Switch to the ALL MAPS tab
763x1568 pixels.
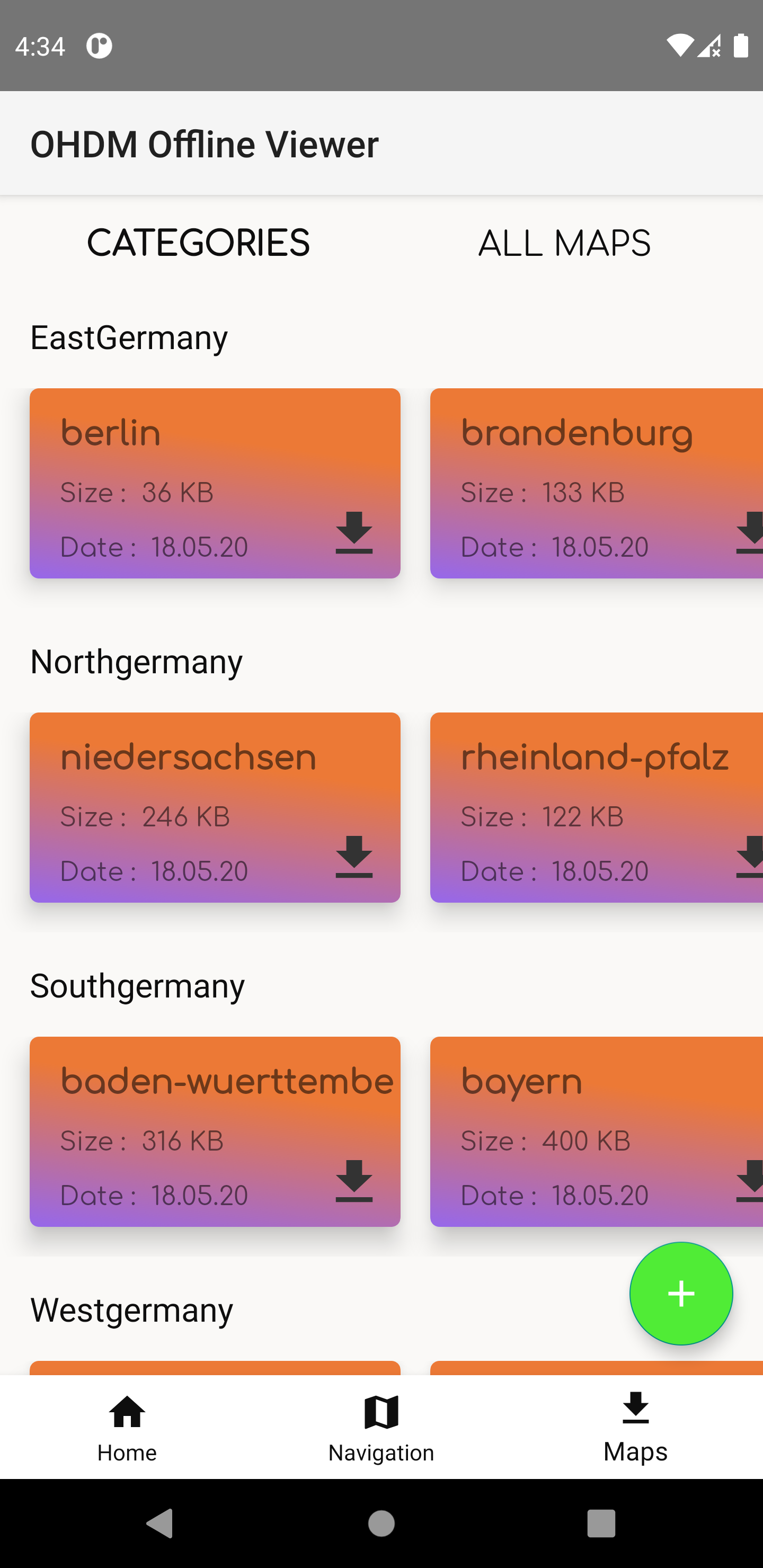(x=564, y=244)
